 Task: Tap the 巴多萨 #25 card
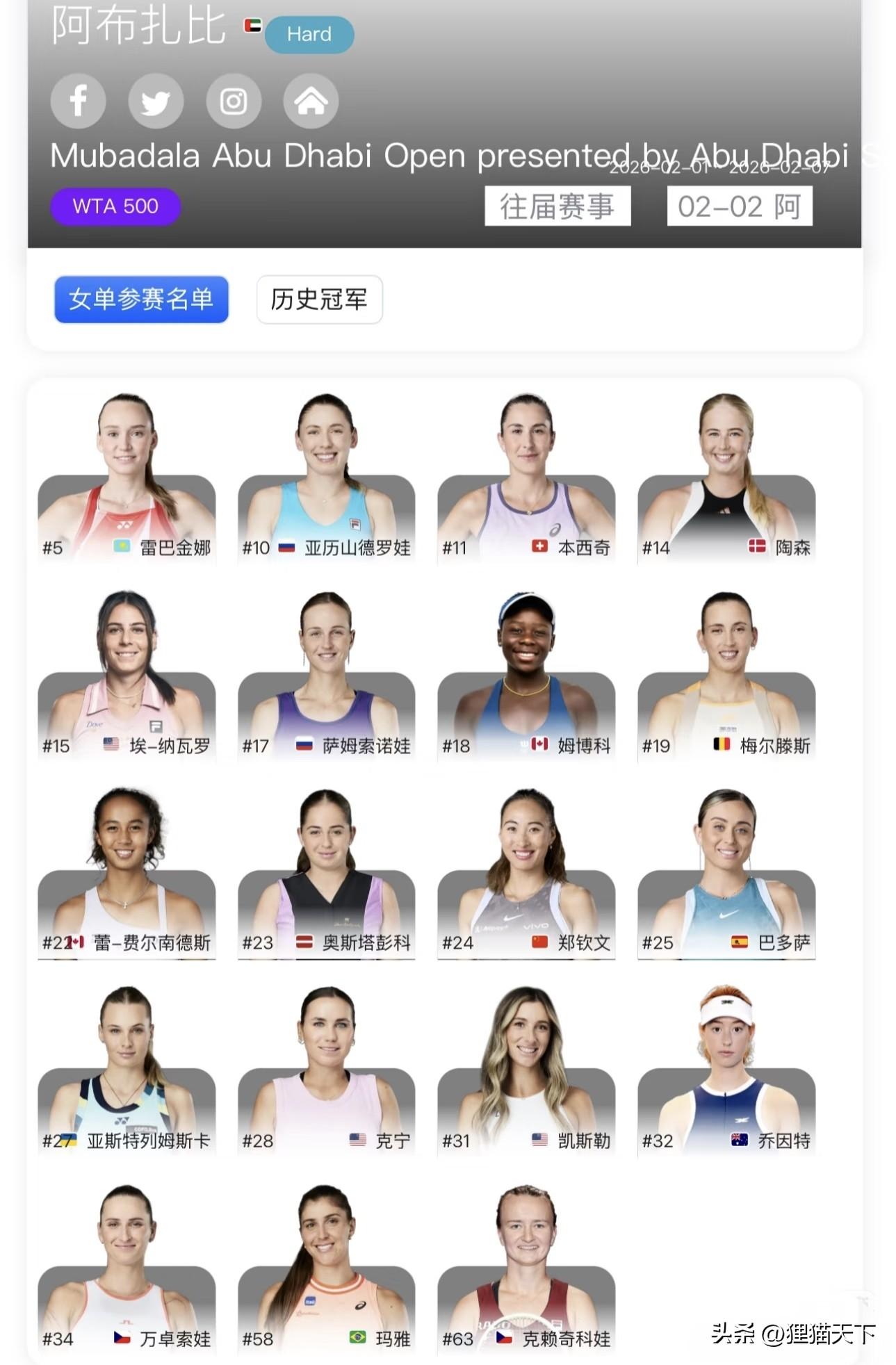726,876
